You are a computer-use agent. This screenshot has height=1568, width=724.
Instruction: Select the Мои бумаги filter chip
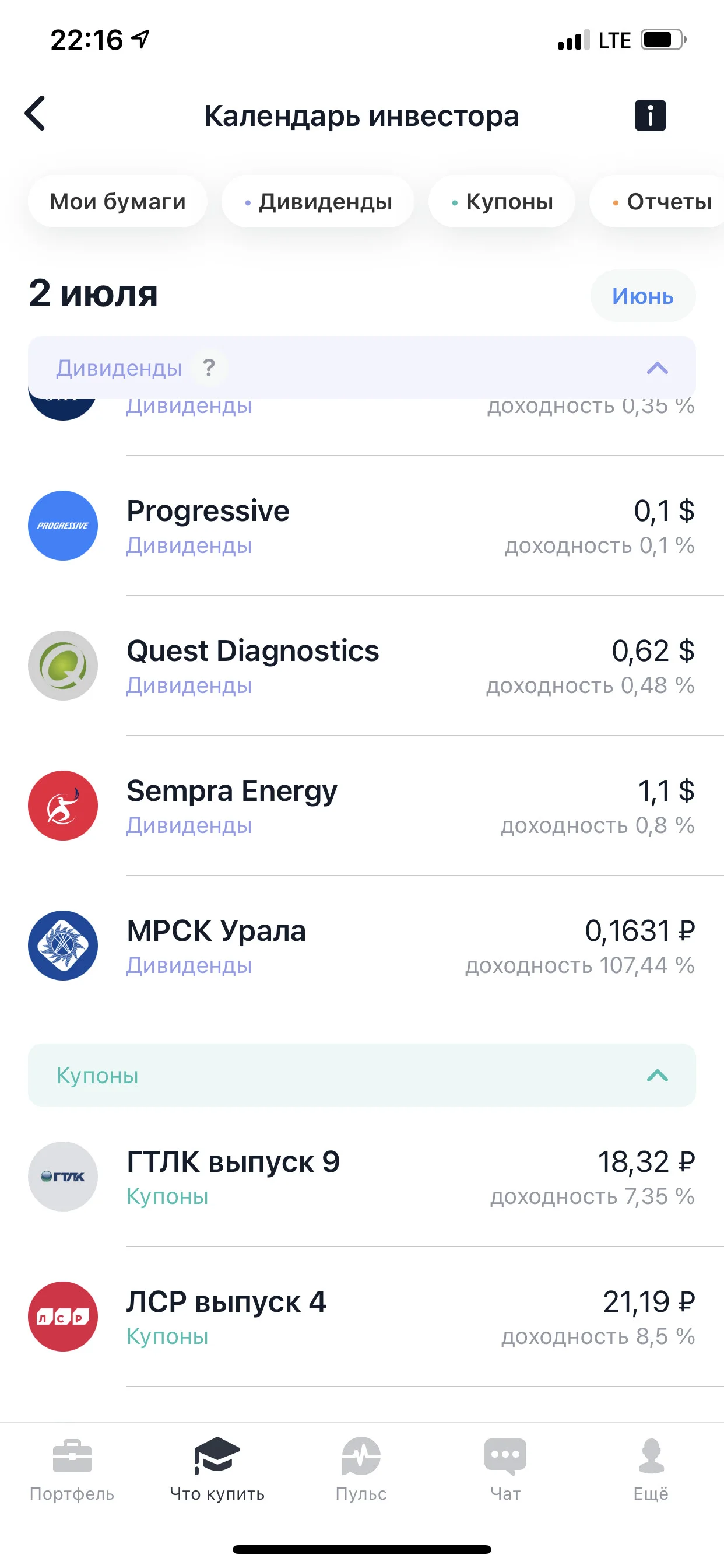117,201
